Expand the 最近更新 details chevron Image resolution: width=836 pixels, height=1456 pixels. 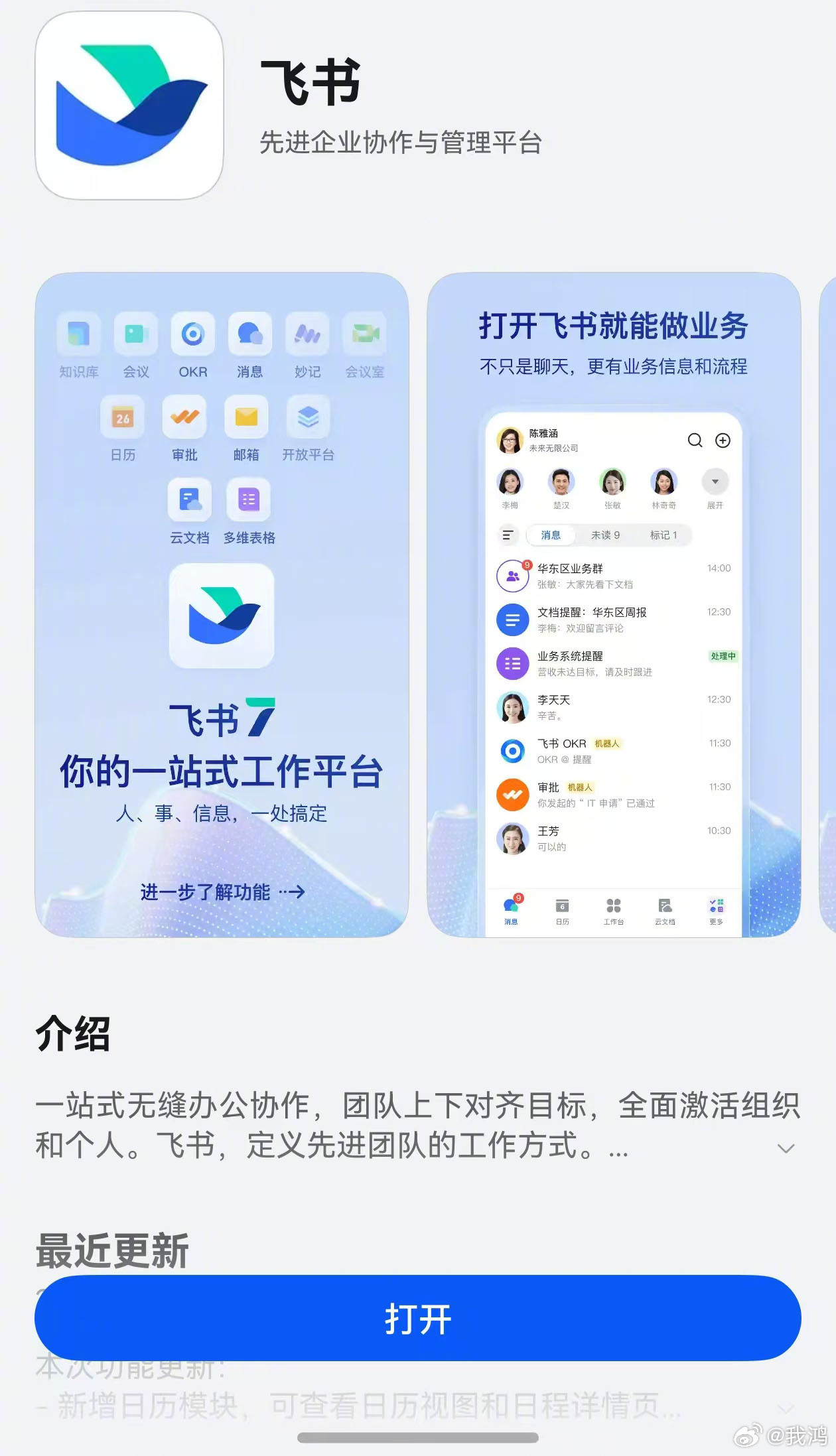(x=786, y=1408)
